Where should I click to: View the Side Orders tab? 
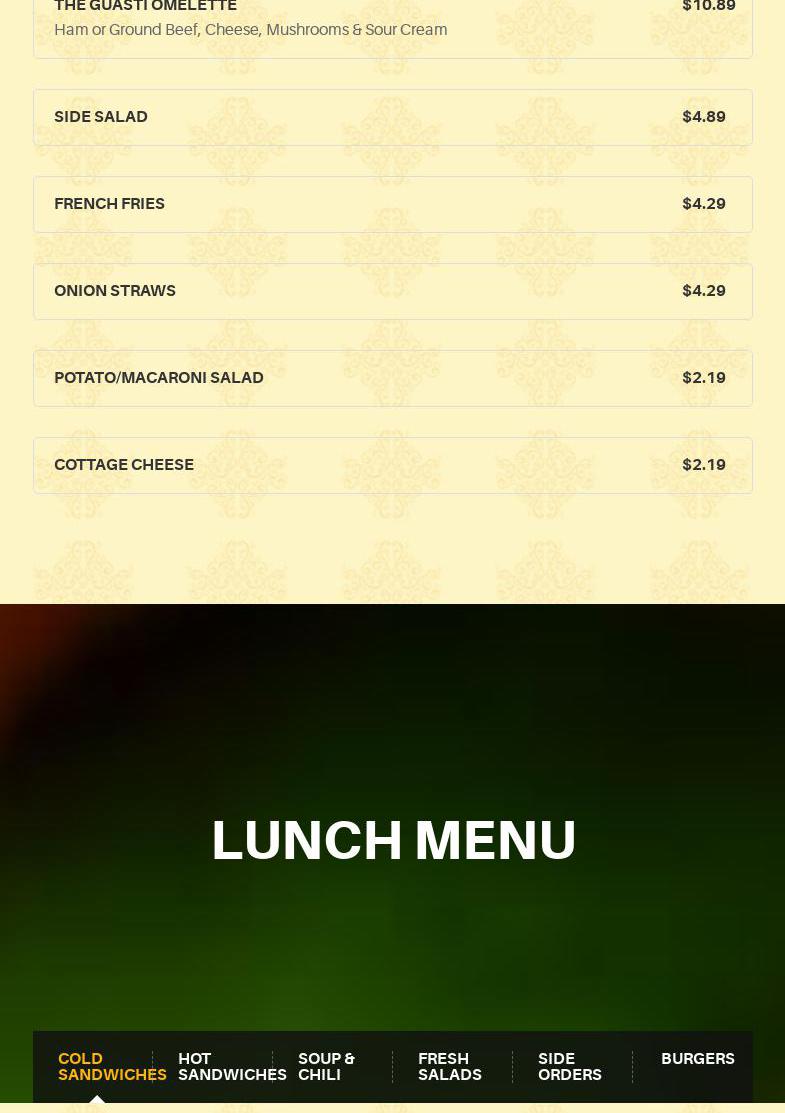click(570, 1066)
